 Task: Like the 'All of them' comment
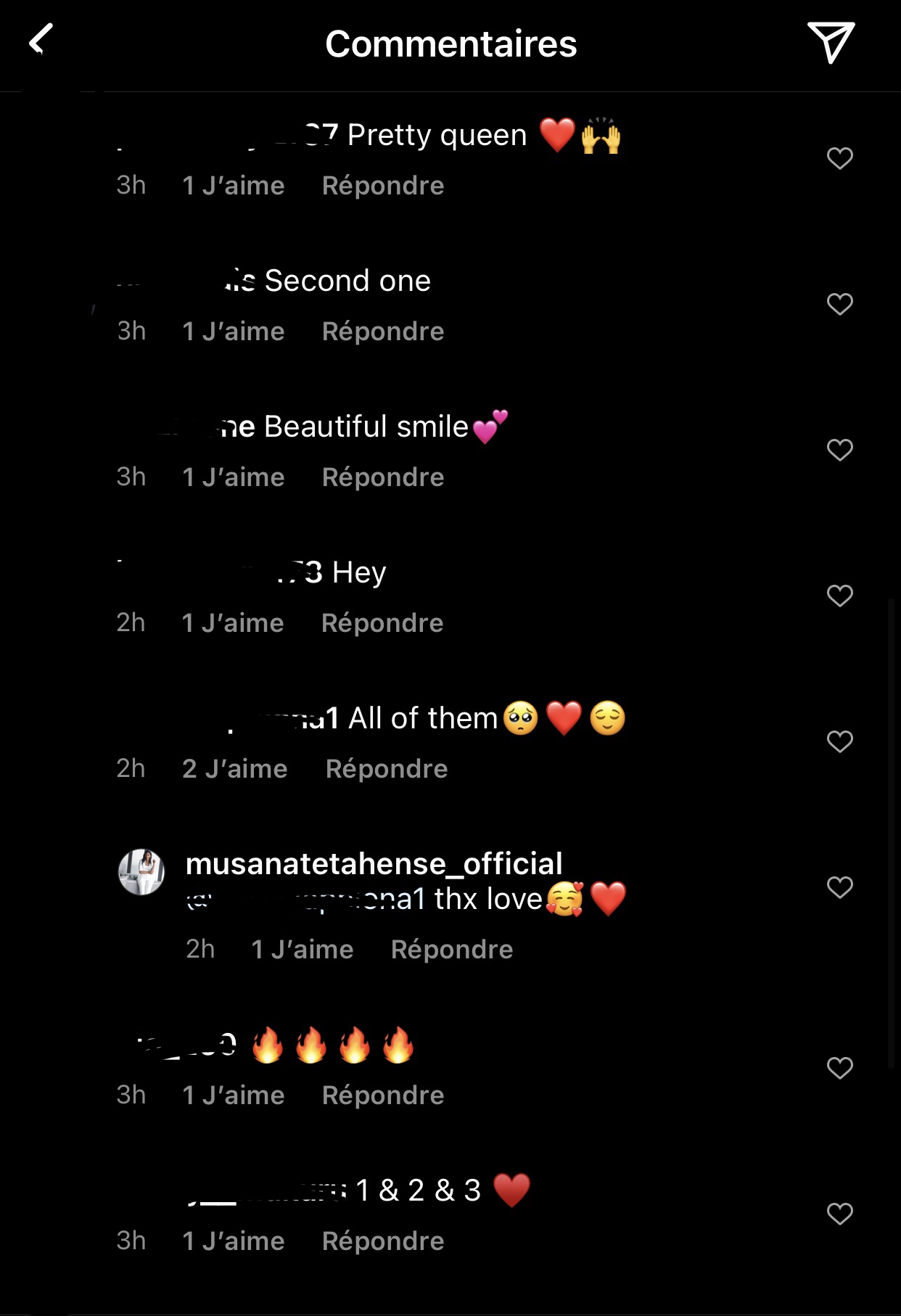click(x=839, y=741)
